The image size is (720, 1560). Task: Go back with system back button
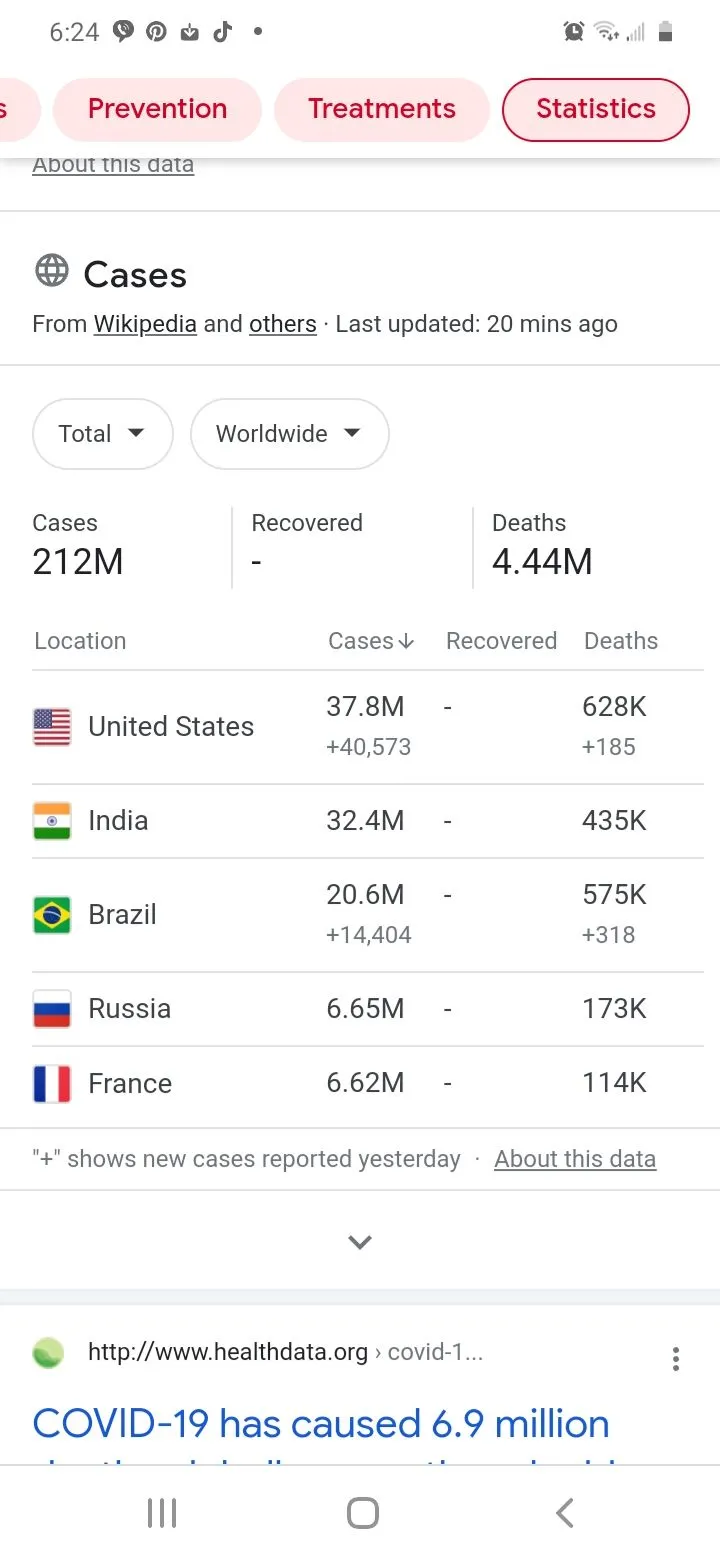(564, 1513)
